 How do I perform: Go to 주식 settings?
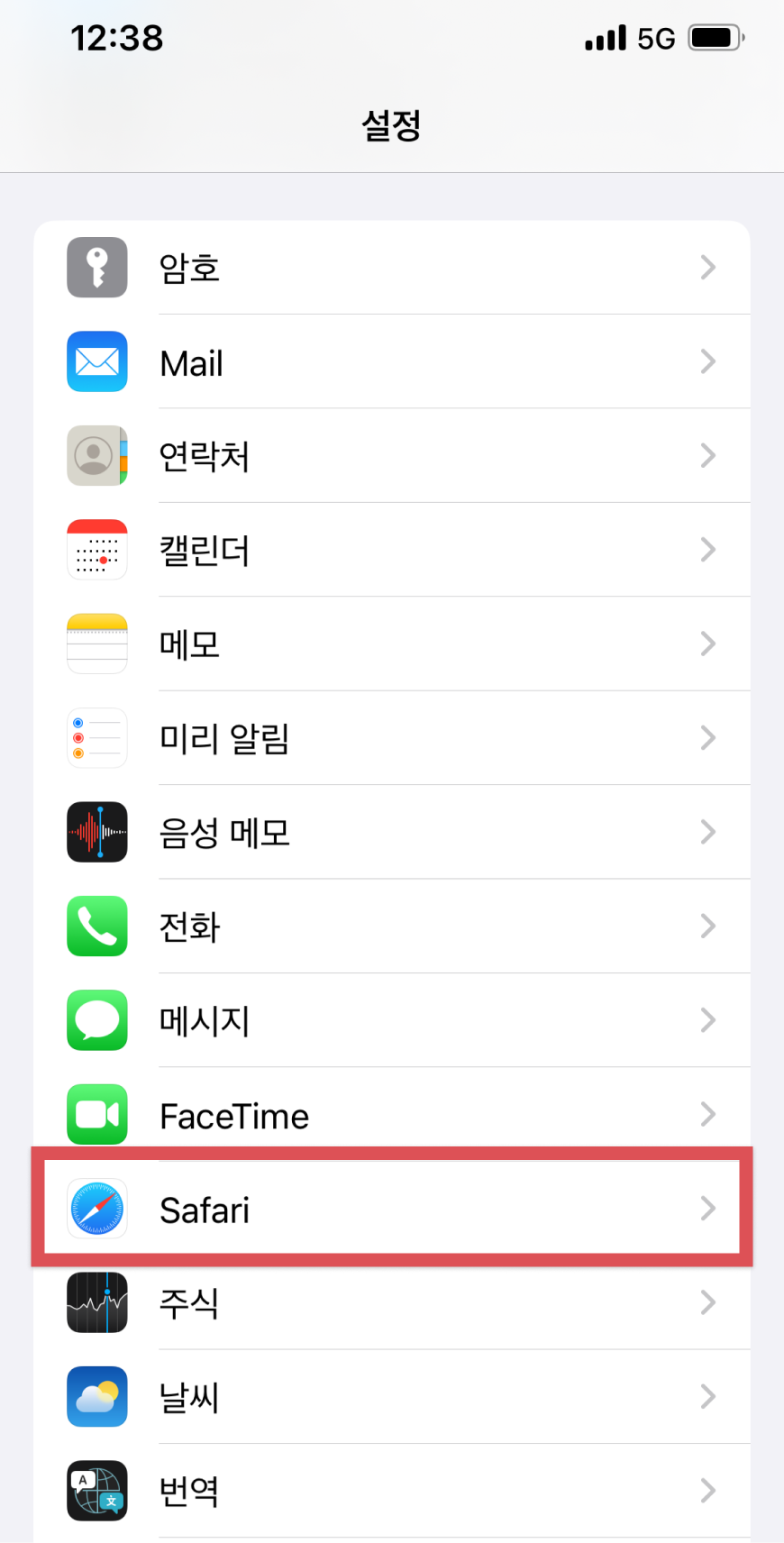(392, 1302)
